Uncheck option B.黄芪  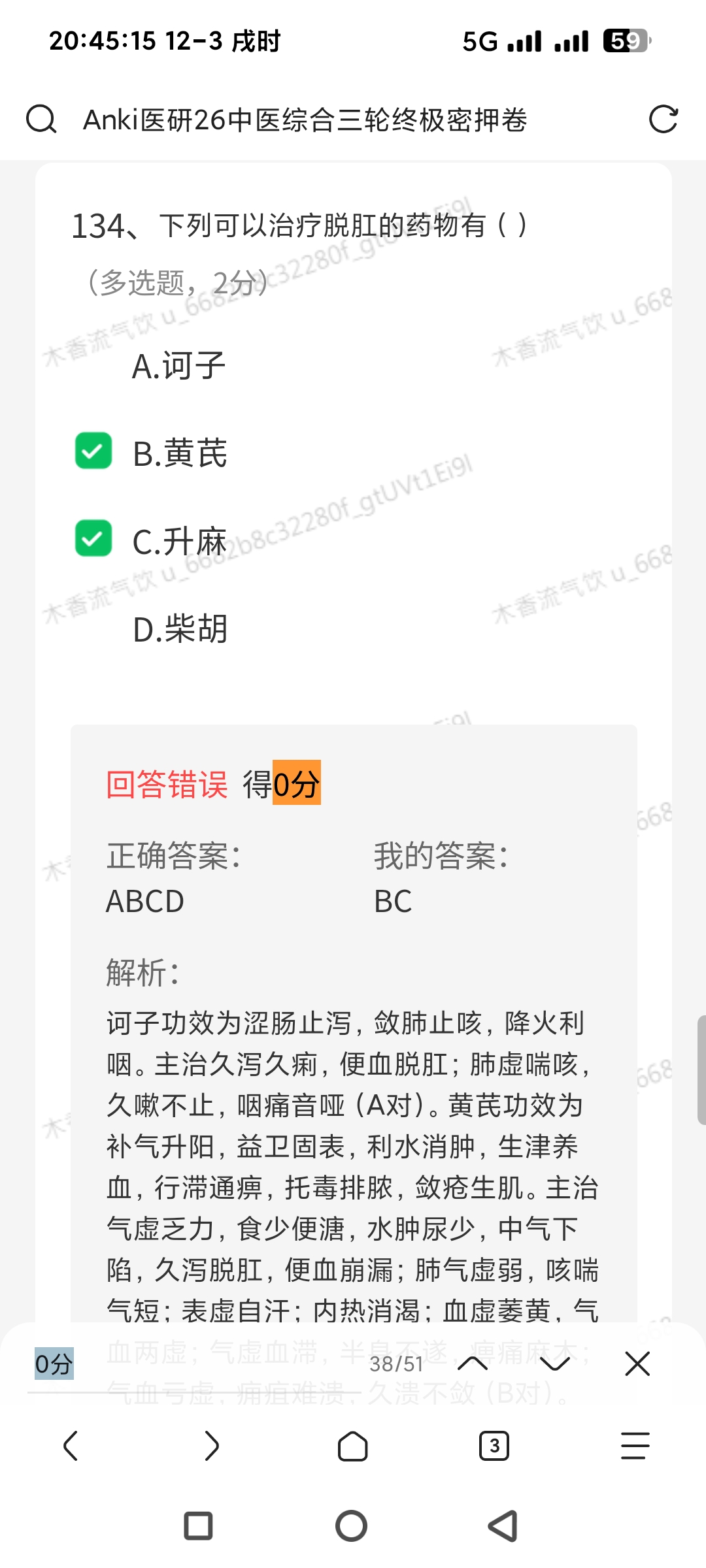[x=93, y=451]
